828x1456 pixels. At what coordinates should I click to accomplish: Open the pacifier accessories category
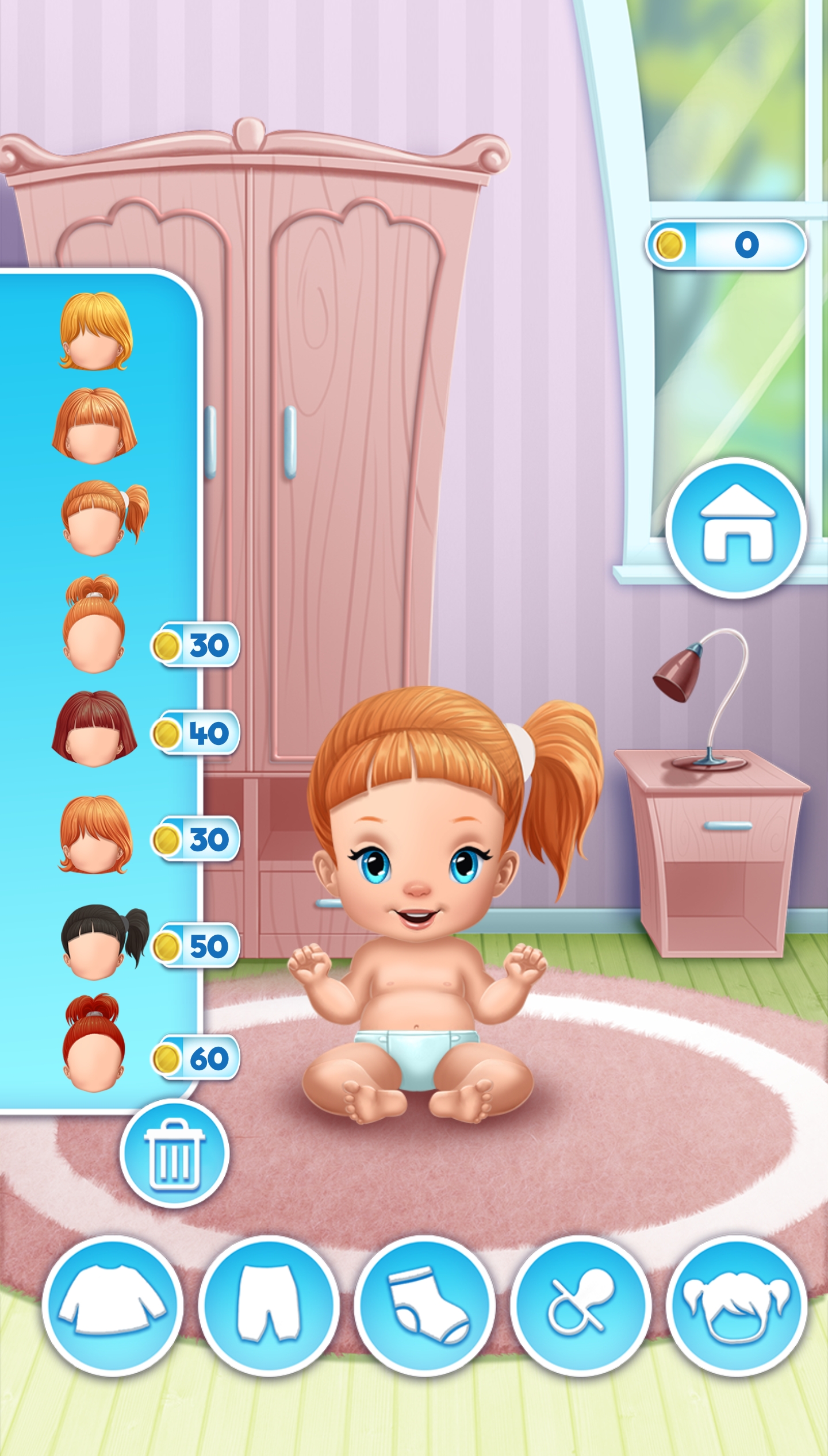pos(581,1306)
